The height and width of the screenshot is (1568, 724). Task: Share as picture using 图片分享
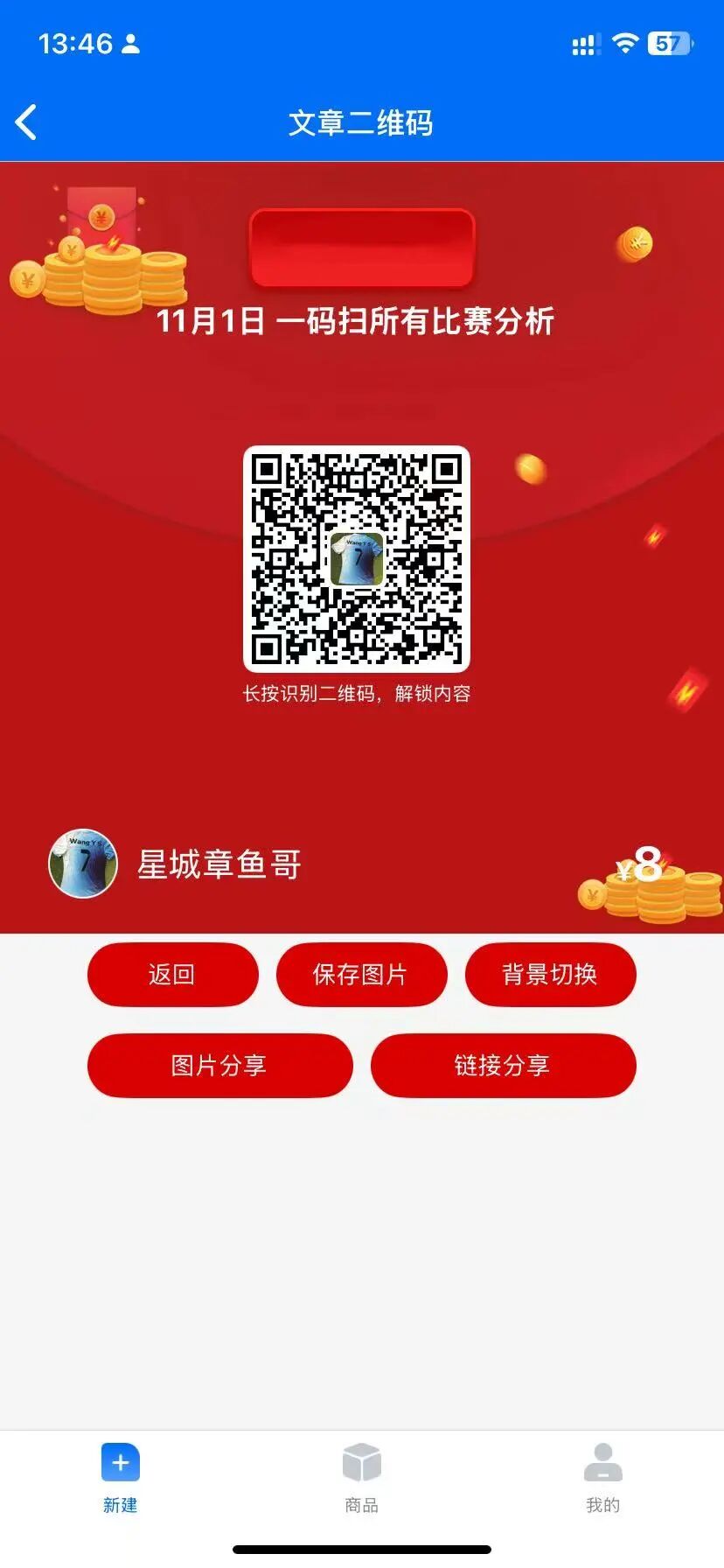coord(219,1066)
